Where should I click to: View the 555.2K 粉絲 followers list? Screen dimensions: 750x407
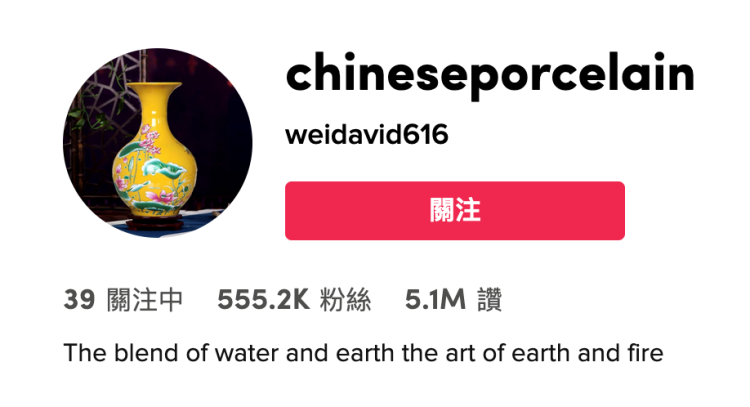[x=293, y=300]
